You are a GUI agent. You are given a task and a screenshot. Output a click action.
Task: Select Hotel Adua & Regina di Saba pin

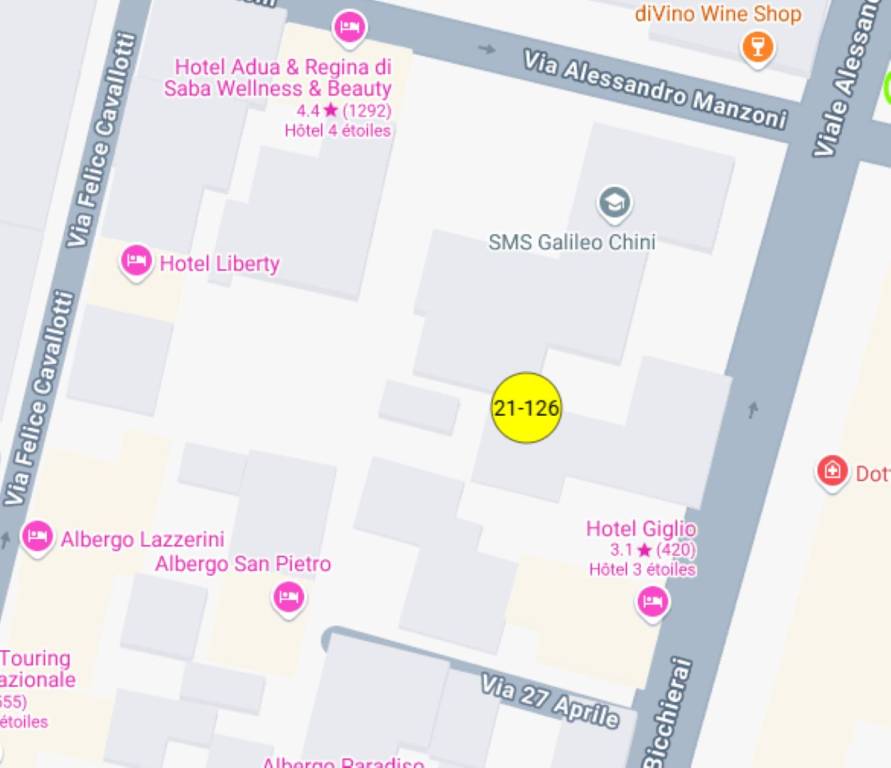(349, 27)
